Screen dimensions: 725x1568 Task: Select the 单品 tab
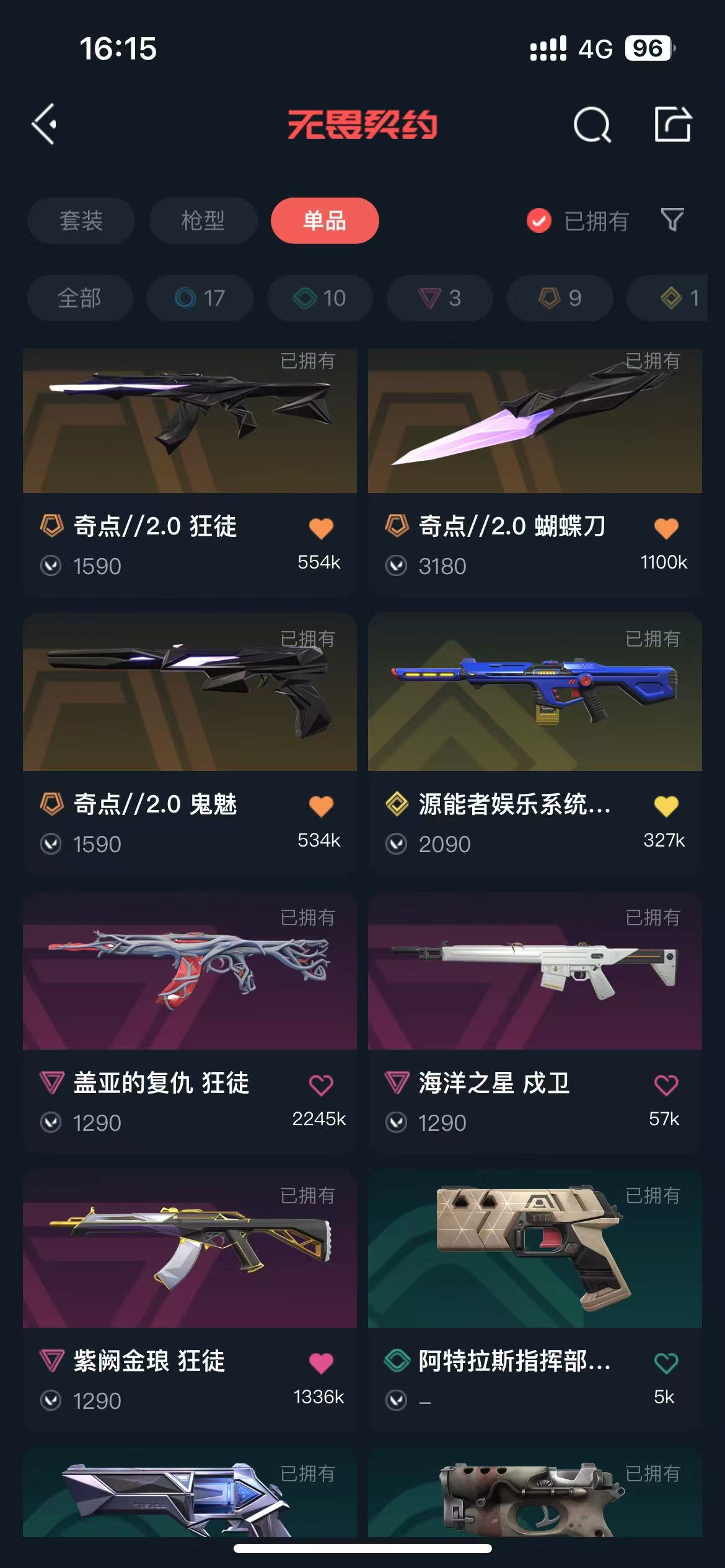[x=325, y=221]
